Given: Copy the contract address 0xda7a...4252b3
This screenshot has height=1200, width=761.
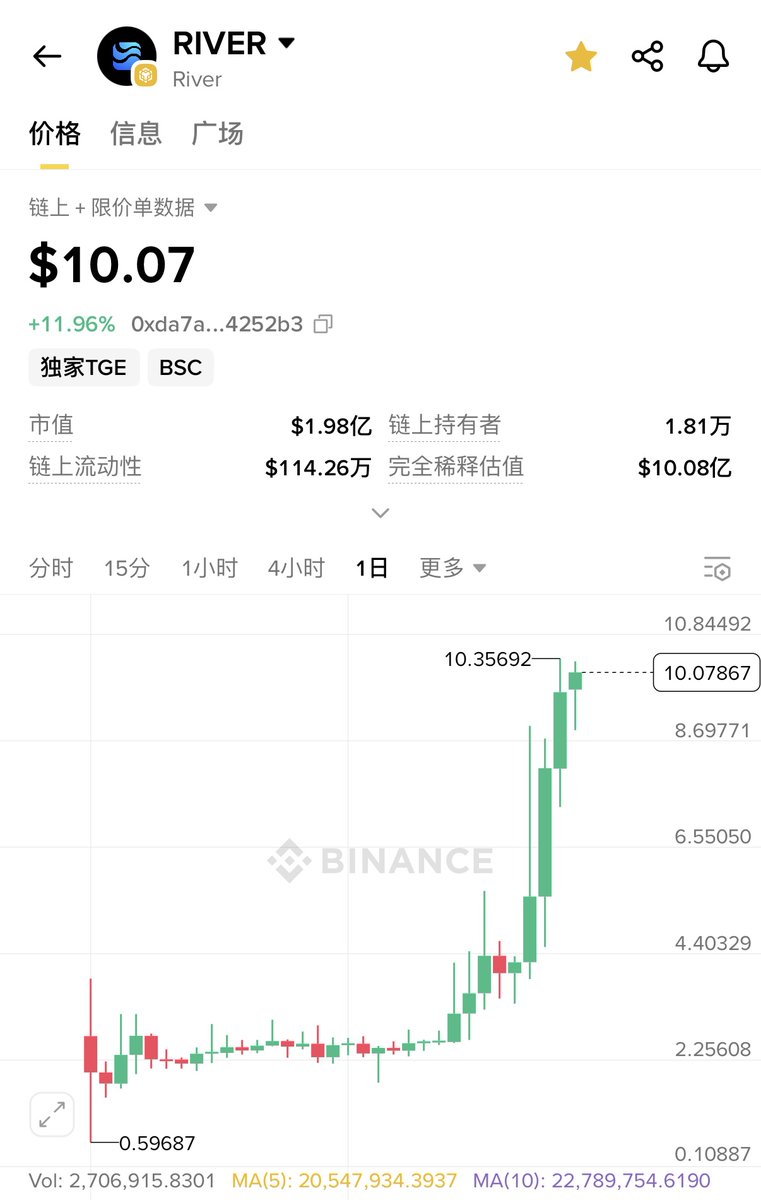Looking at the screenshot, I should point(323,324).
